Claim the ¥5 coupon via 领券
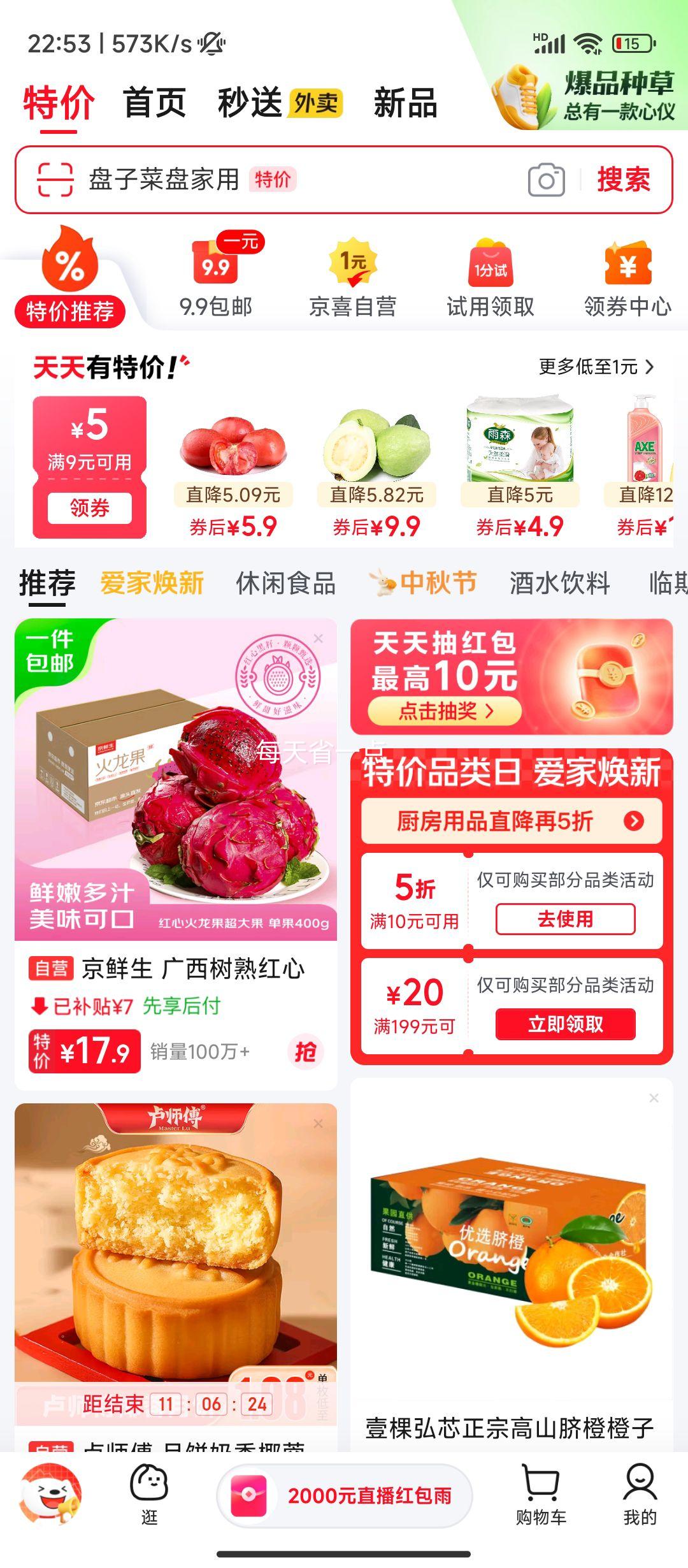The image size is (688, 1568). (90, 508)
